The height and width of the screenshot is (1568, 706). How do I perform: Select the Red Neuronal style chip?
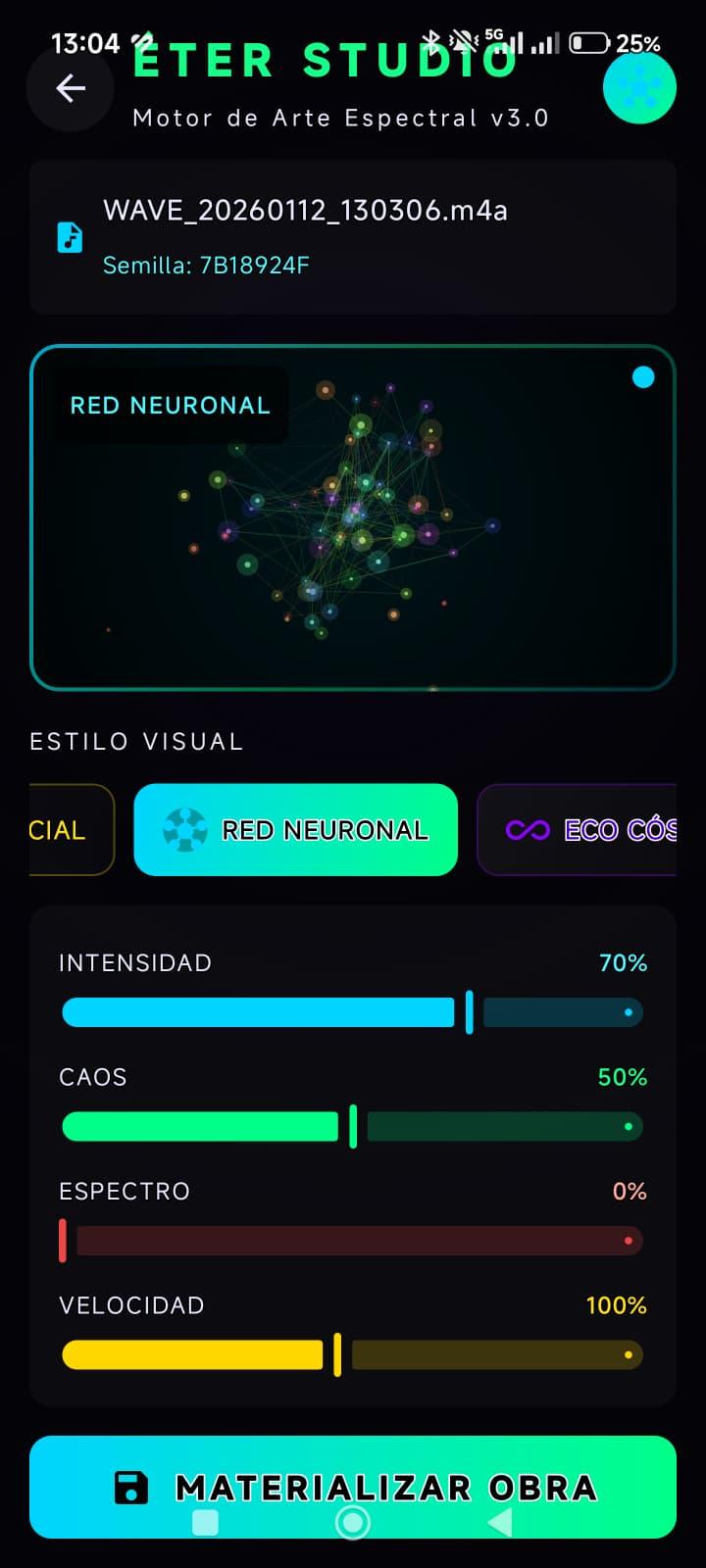coord(295,830)
